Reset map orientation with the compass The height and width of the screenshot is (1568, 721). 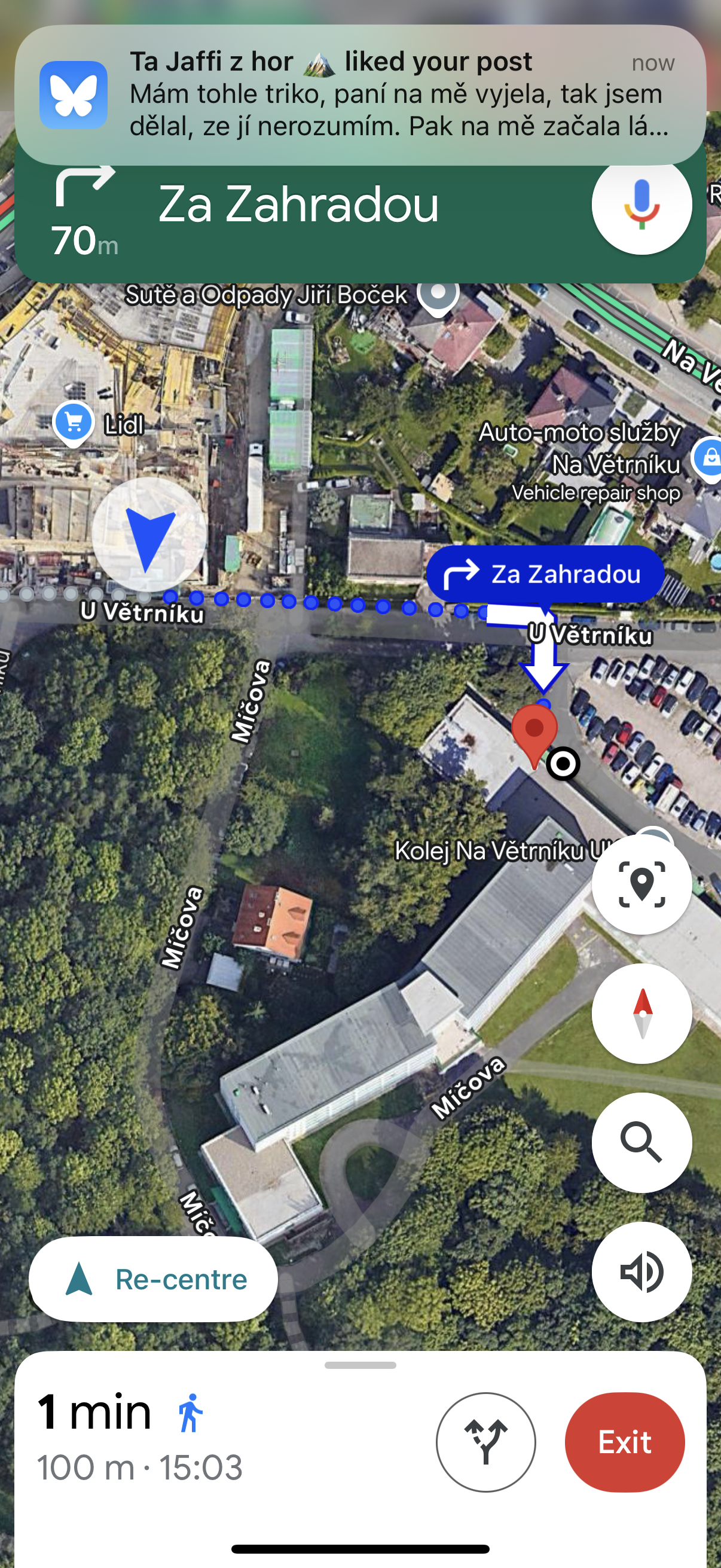tap(641, 1014)
